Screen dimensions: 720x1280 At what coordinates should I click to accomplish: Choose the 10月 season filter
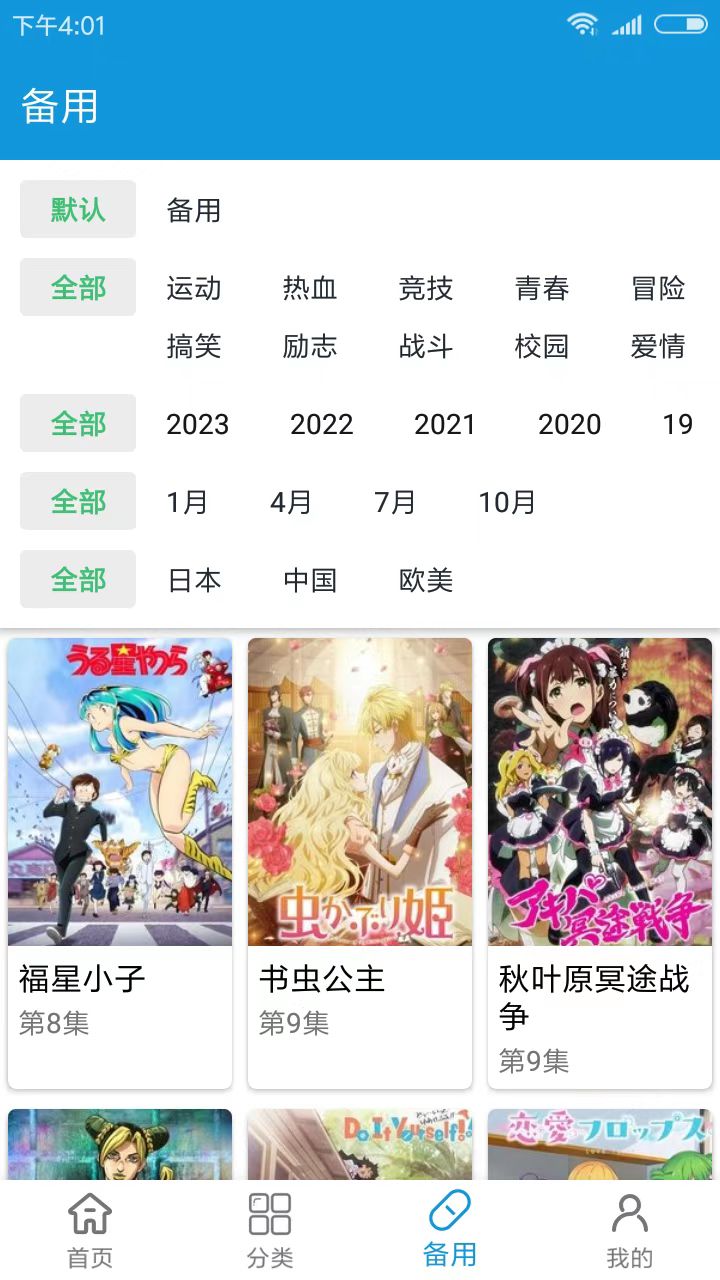pos(507,502)
